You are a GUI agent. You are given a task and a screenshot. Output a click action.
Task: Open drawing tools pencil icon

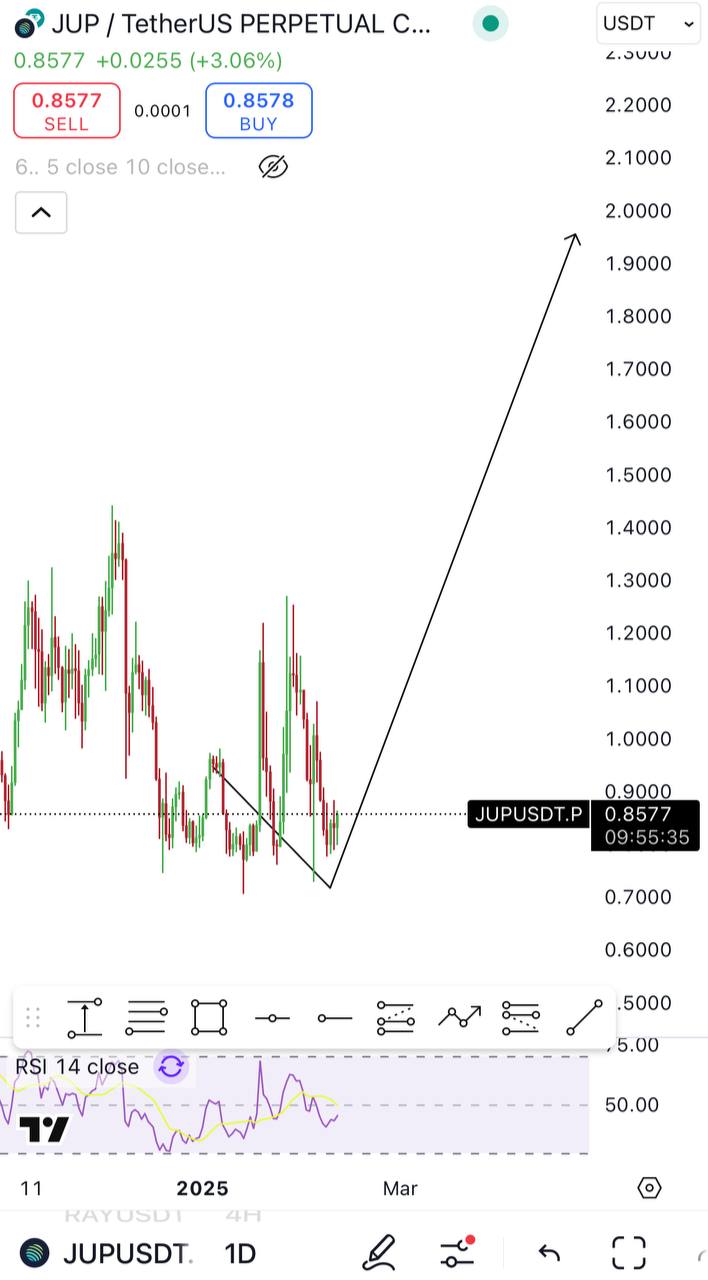click(x=379, y=1252)
